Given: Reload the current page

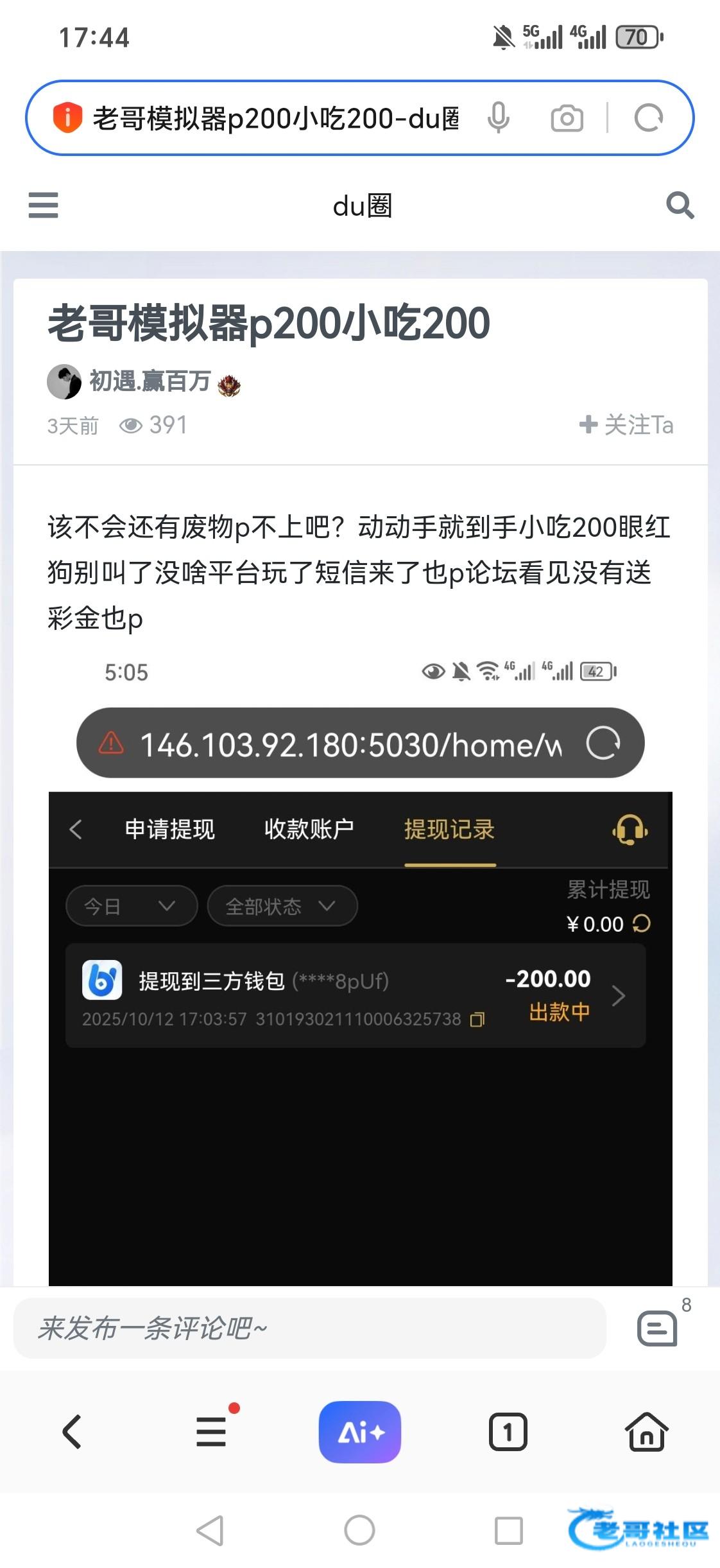Looking at the screenshot, I should (648, 118).
